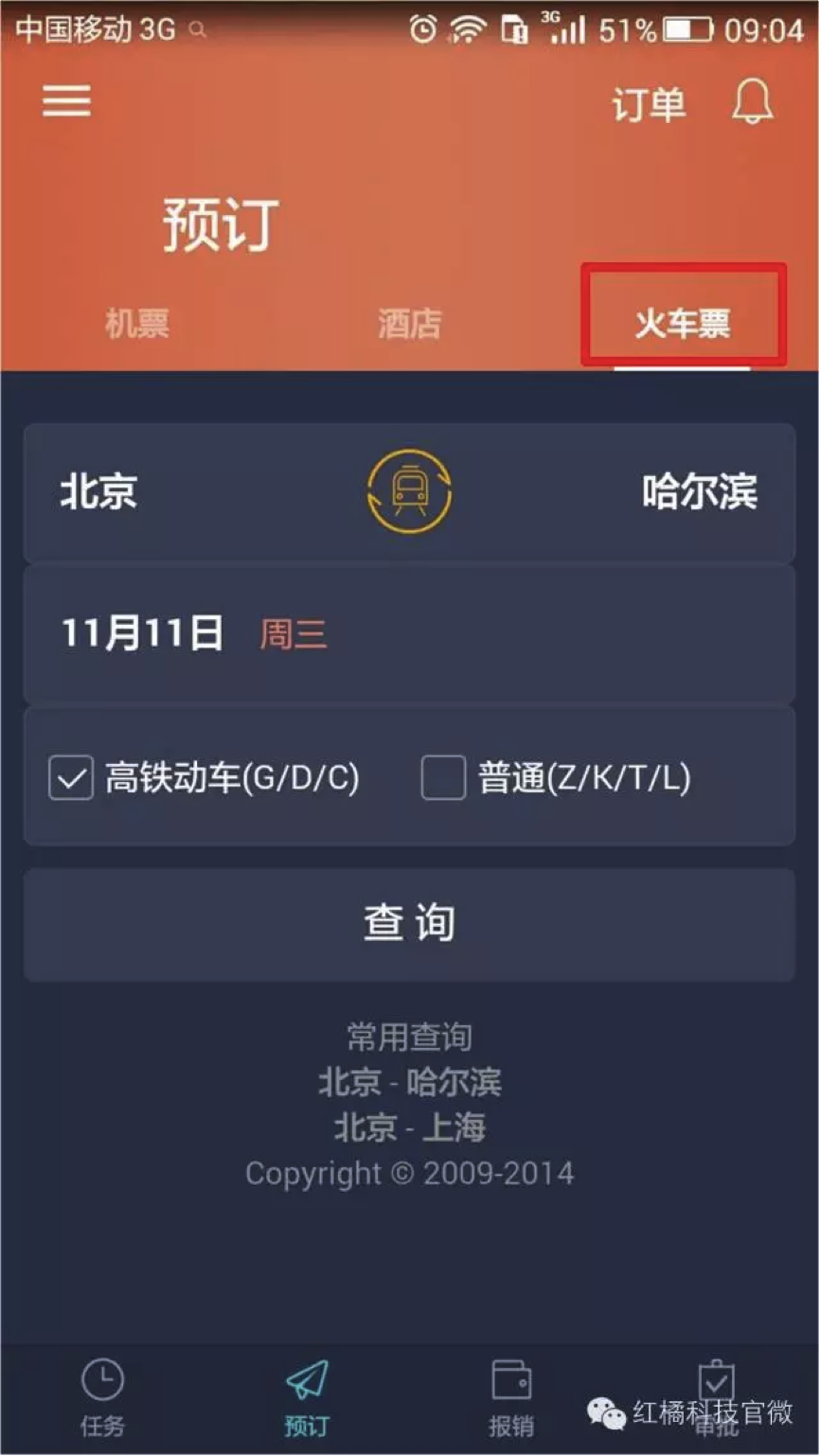The height and width of the screenshot is (1456, 820).
Task: Uncheck 高铁动车(G/D/C) checkbox
Action: coord(71,778)
